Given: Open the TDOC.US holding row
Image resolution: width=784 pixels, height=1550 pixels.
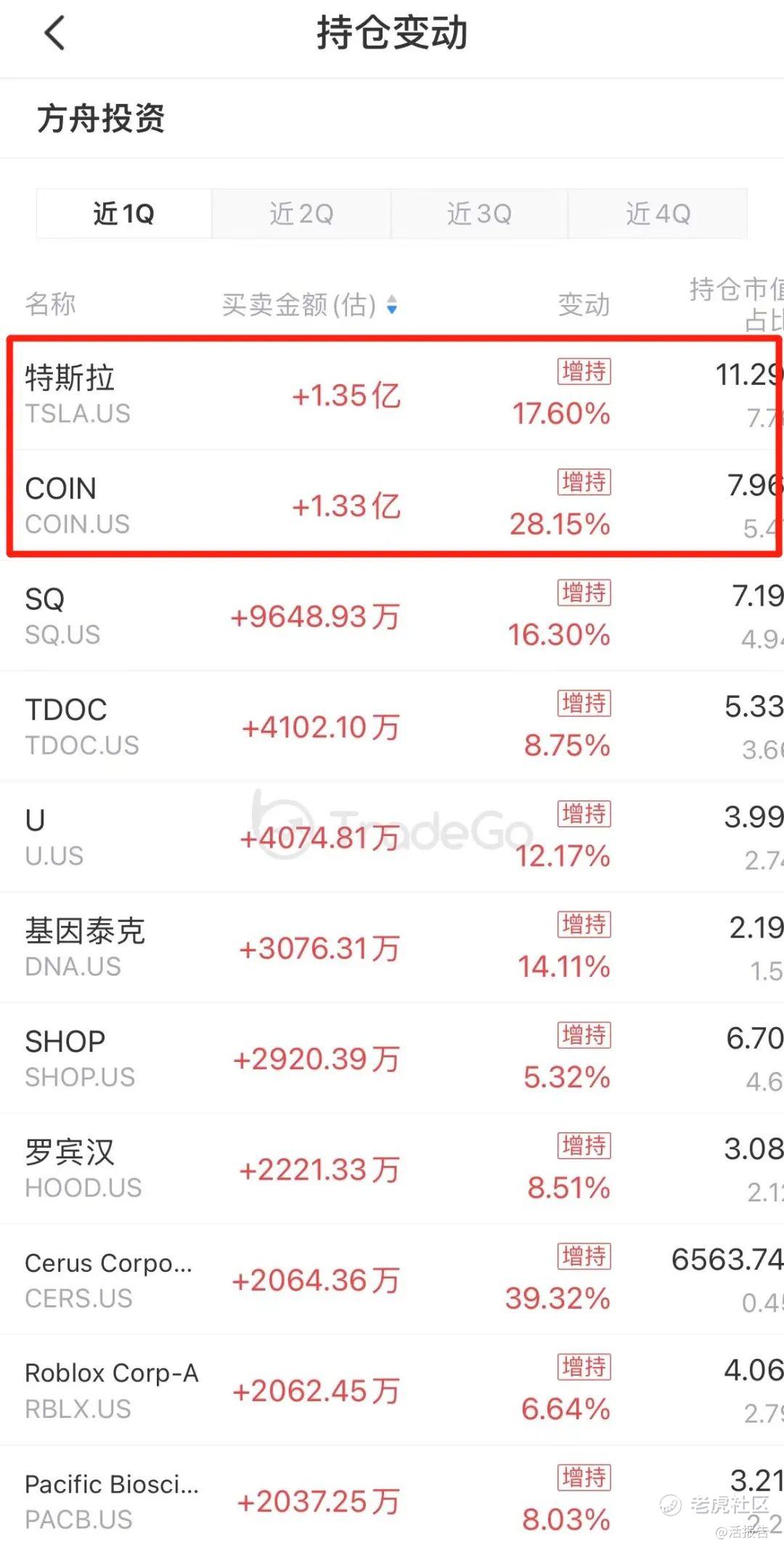Looking at the screenshot, I should pos(392,726).
